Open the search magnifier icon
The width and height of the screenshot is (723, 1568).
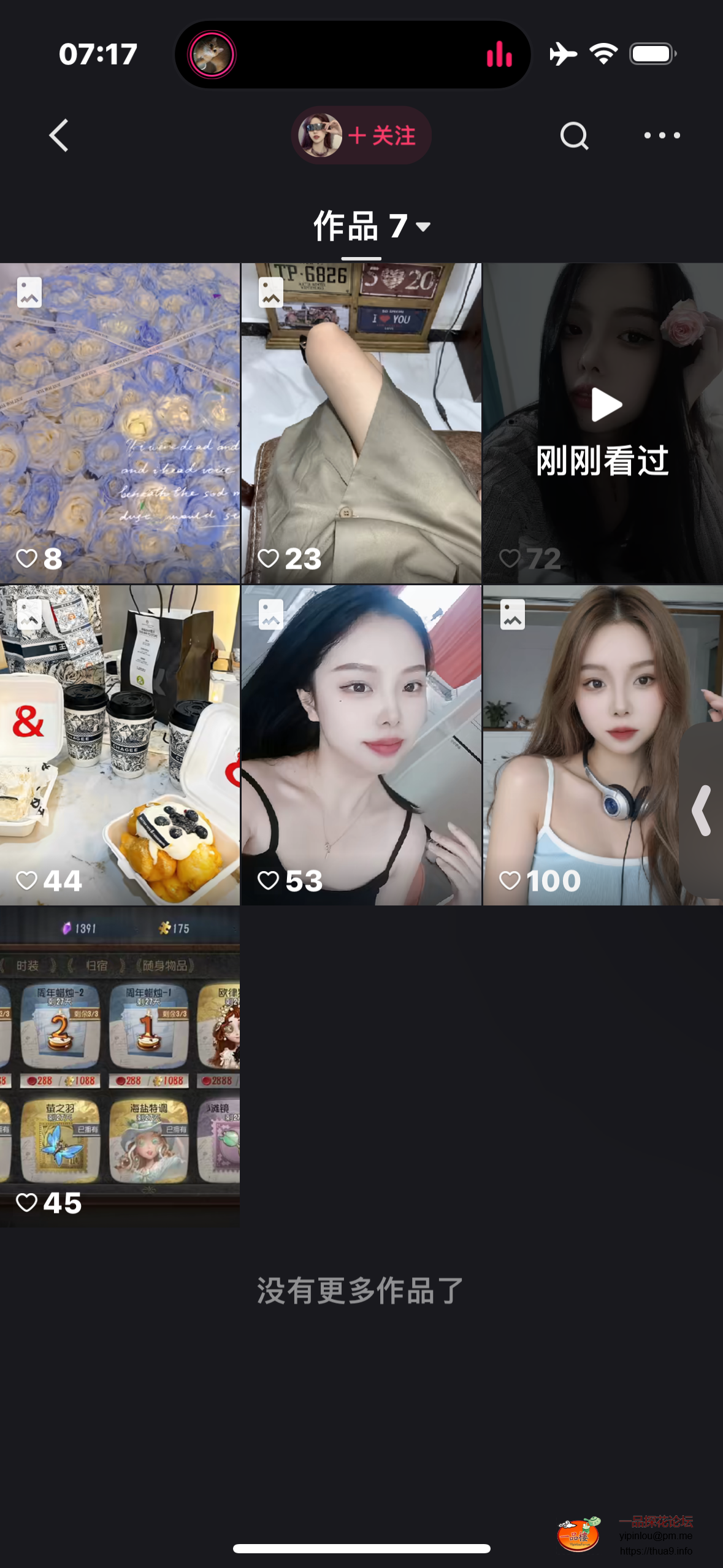pyautogui.click(x=574, y=136)
